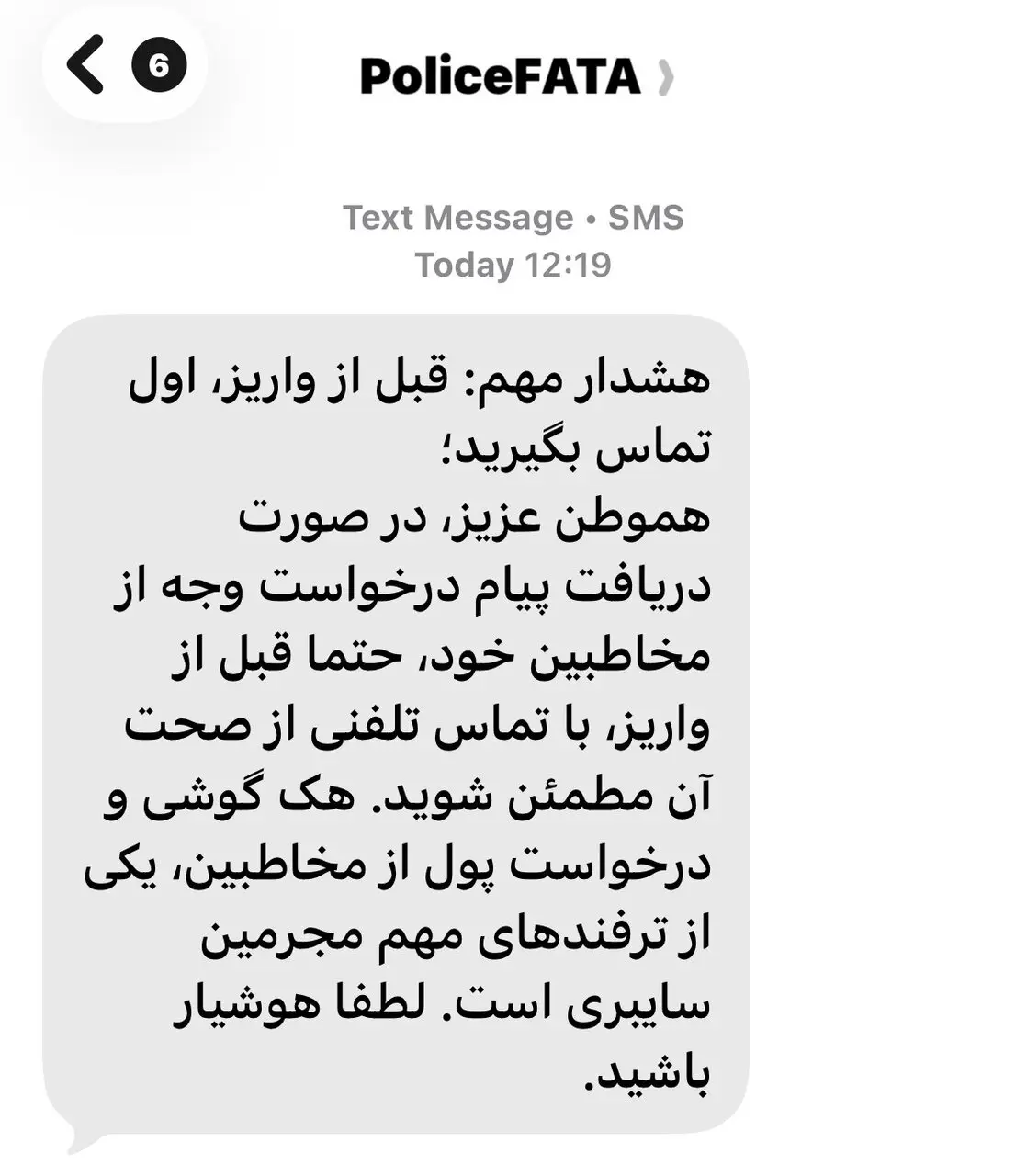1027x1176 pixels.
Task: Open PoliceFATA contact details
Action: pos(514,77)
